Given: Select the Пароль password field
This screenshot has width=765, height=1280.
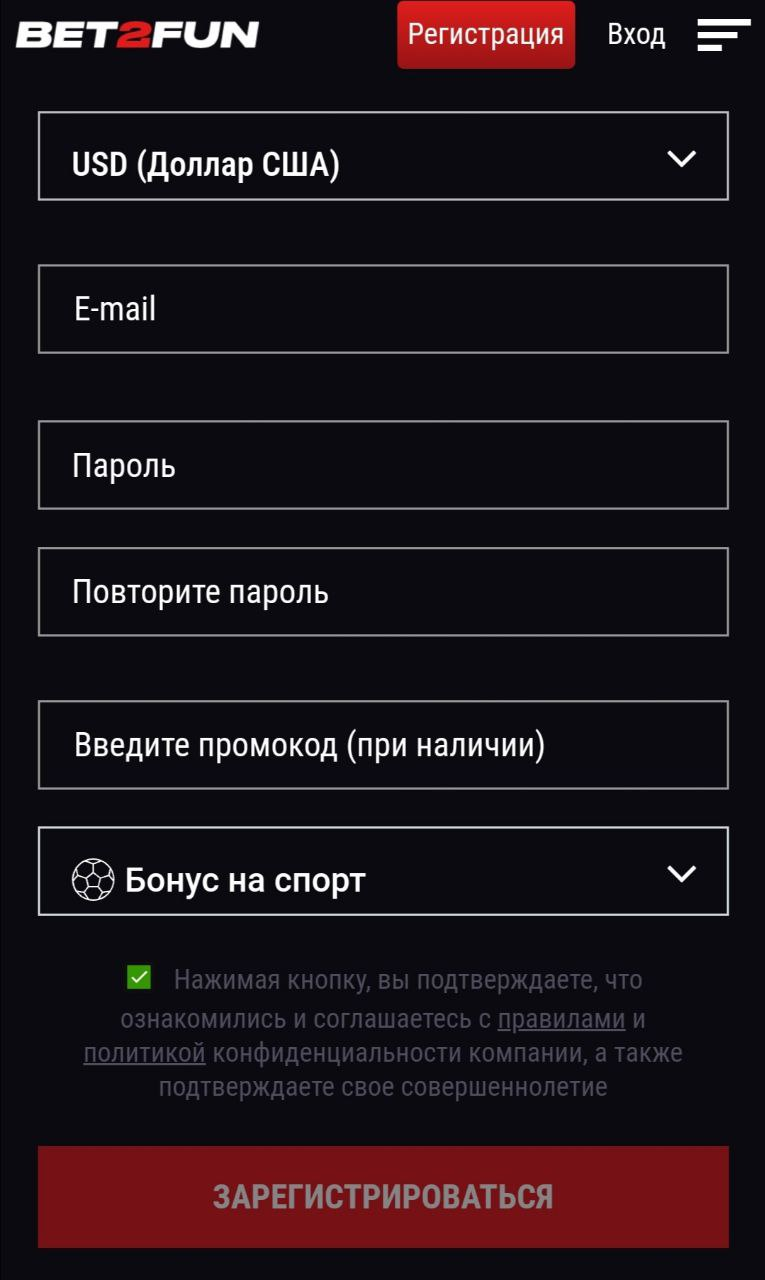Looking at the screenshot, I should pyautogui.click(x=383, y=465).
